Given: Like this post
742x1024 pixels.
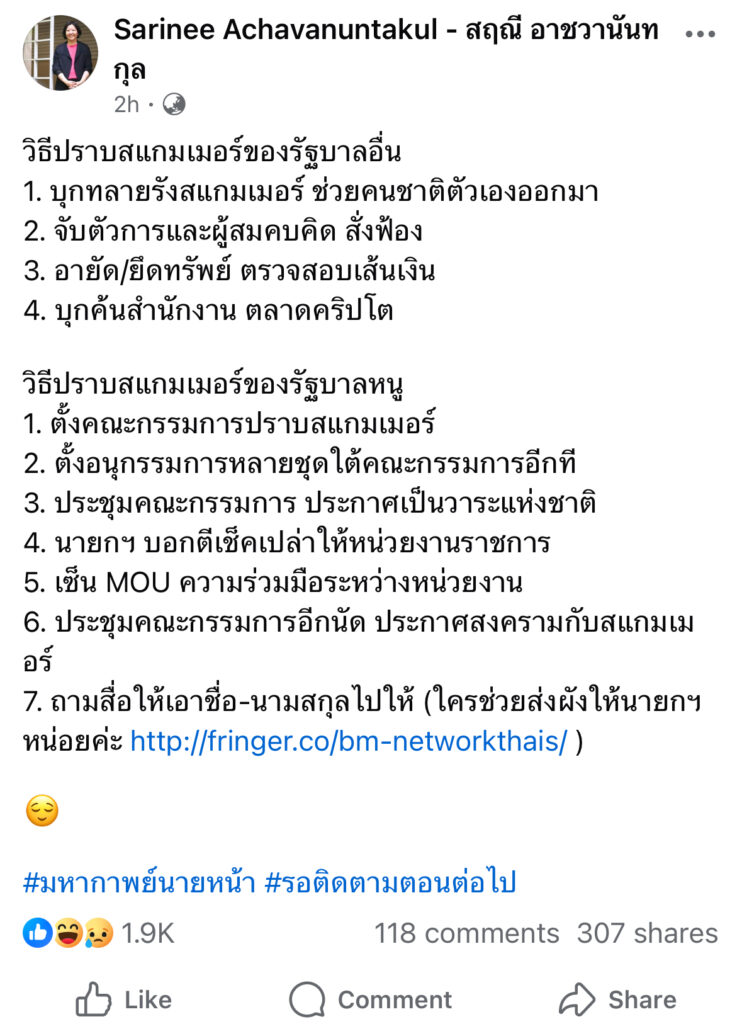Looking at the screenshot, I should click(125, 999).
